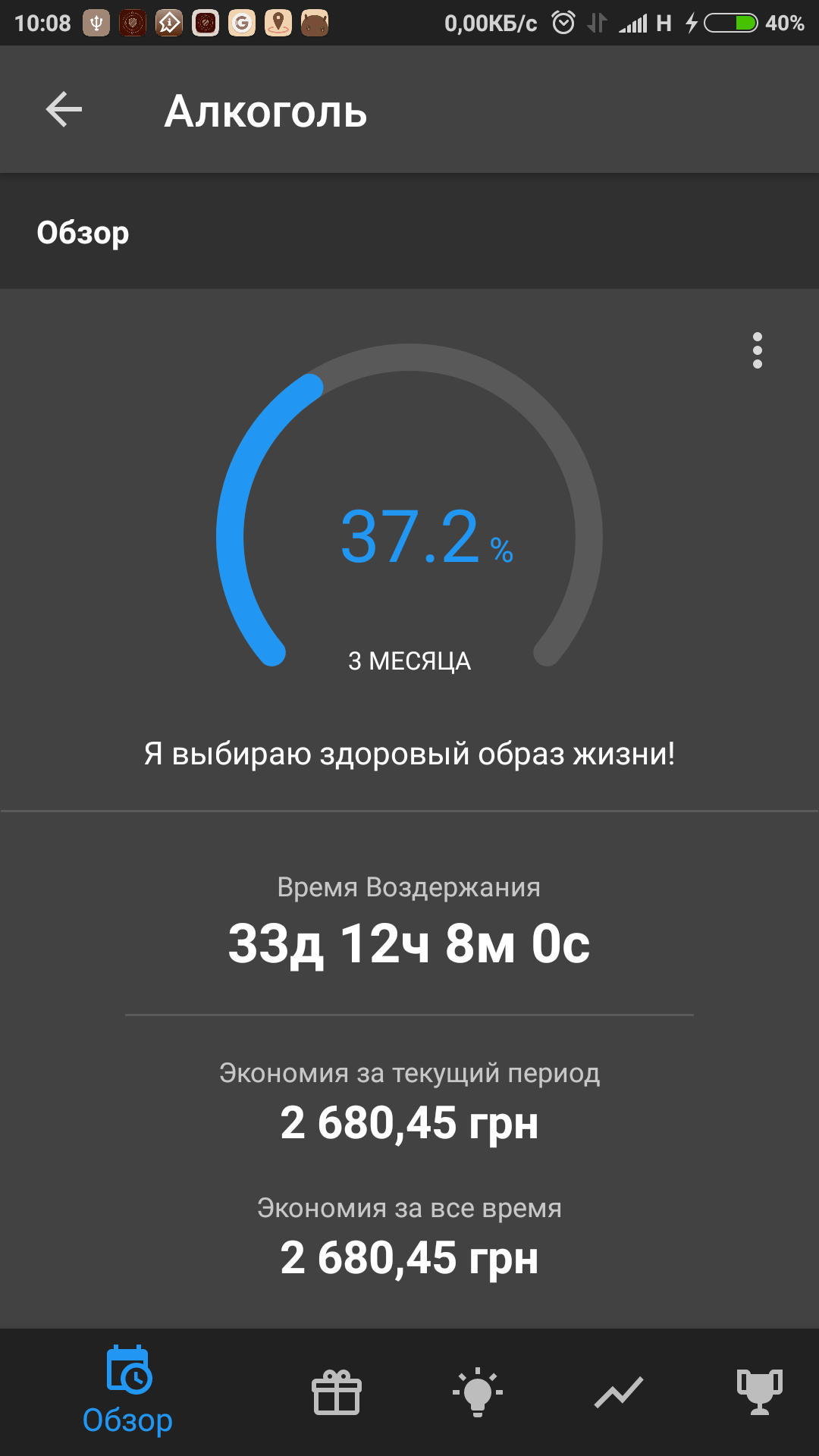The width and height of the screenshot is (819, 1456).
Task: Open the trophy achievements tab
Action: point(759,1392)
